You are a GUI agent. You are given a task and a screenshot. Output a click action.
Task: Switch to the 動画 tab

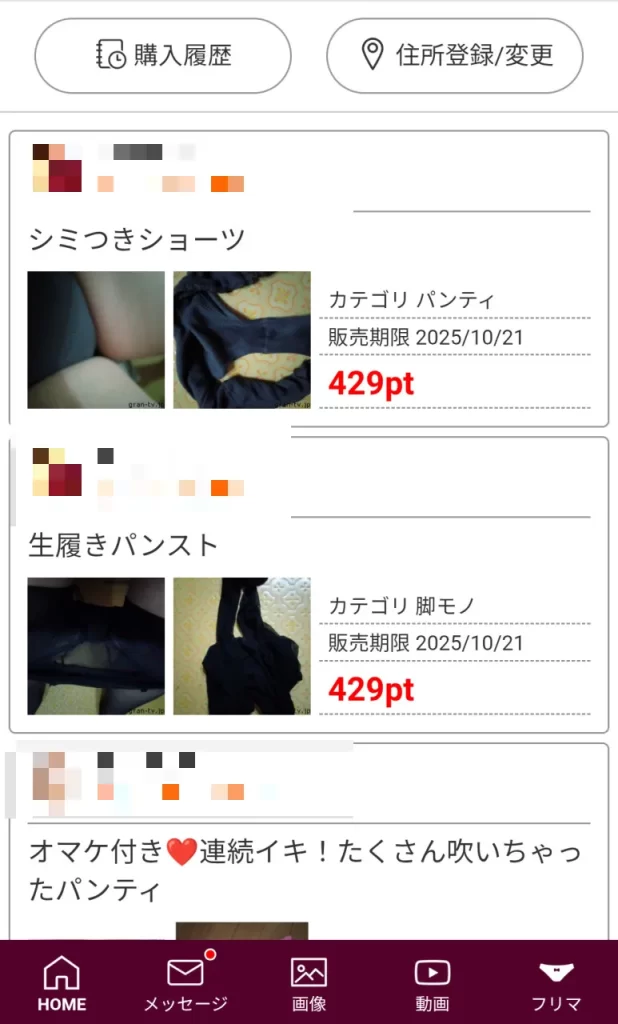click(432, 983)
